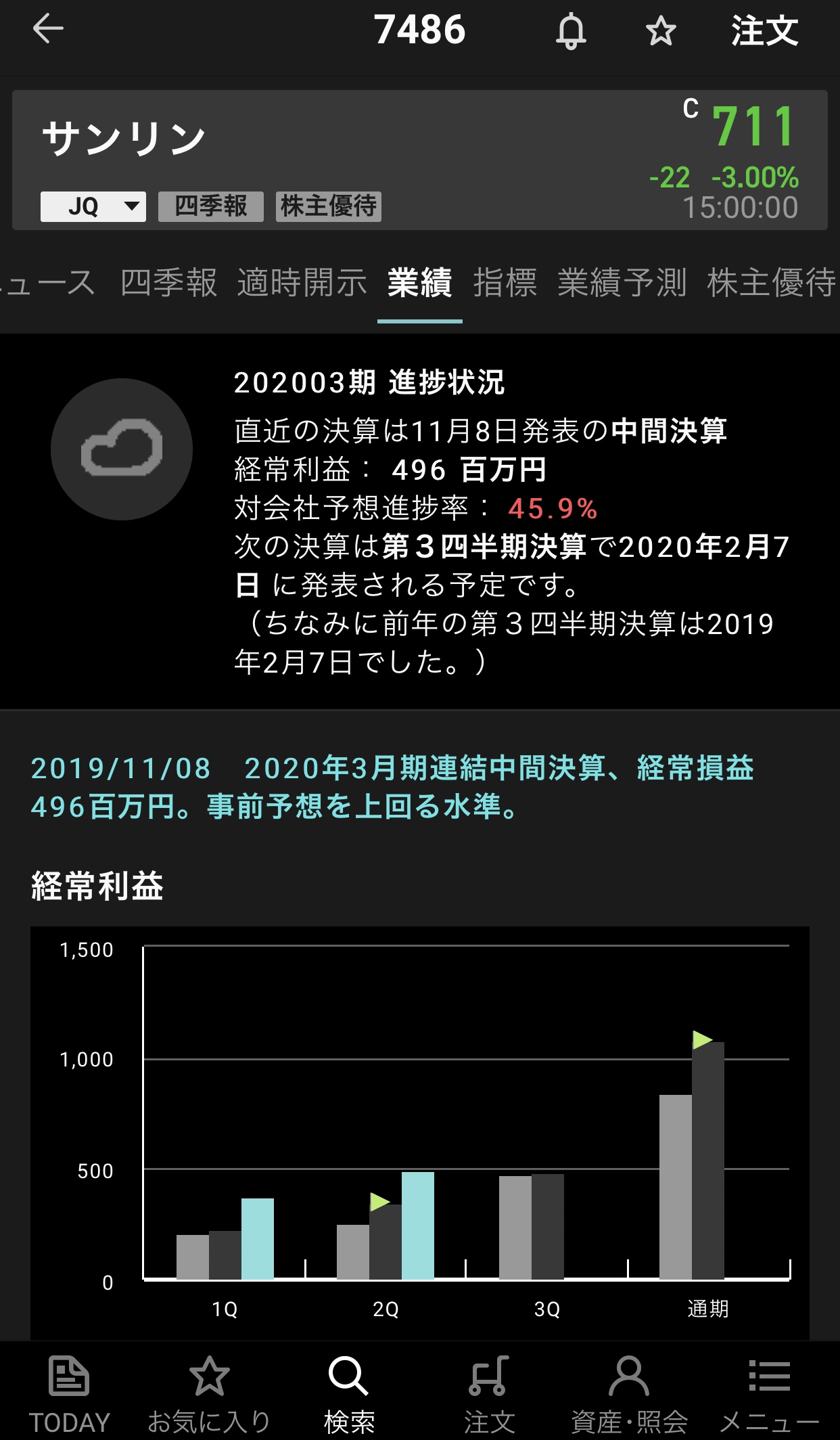The width and height of the screenshot is (840, 1440).
Task: Open the 業績予測 tab
Action: tap(622, 283)
